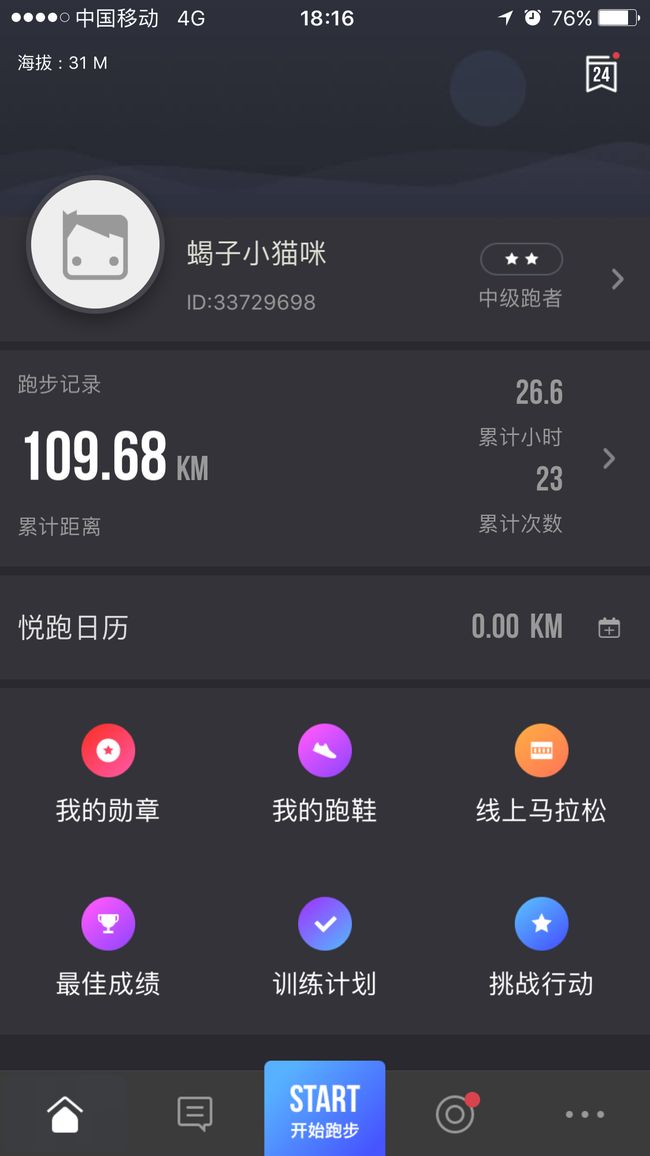
Task: Open 线上马拉松 online marathon
Action: click(x=541, y=774)
